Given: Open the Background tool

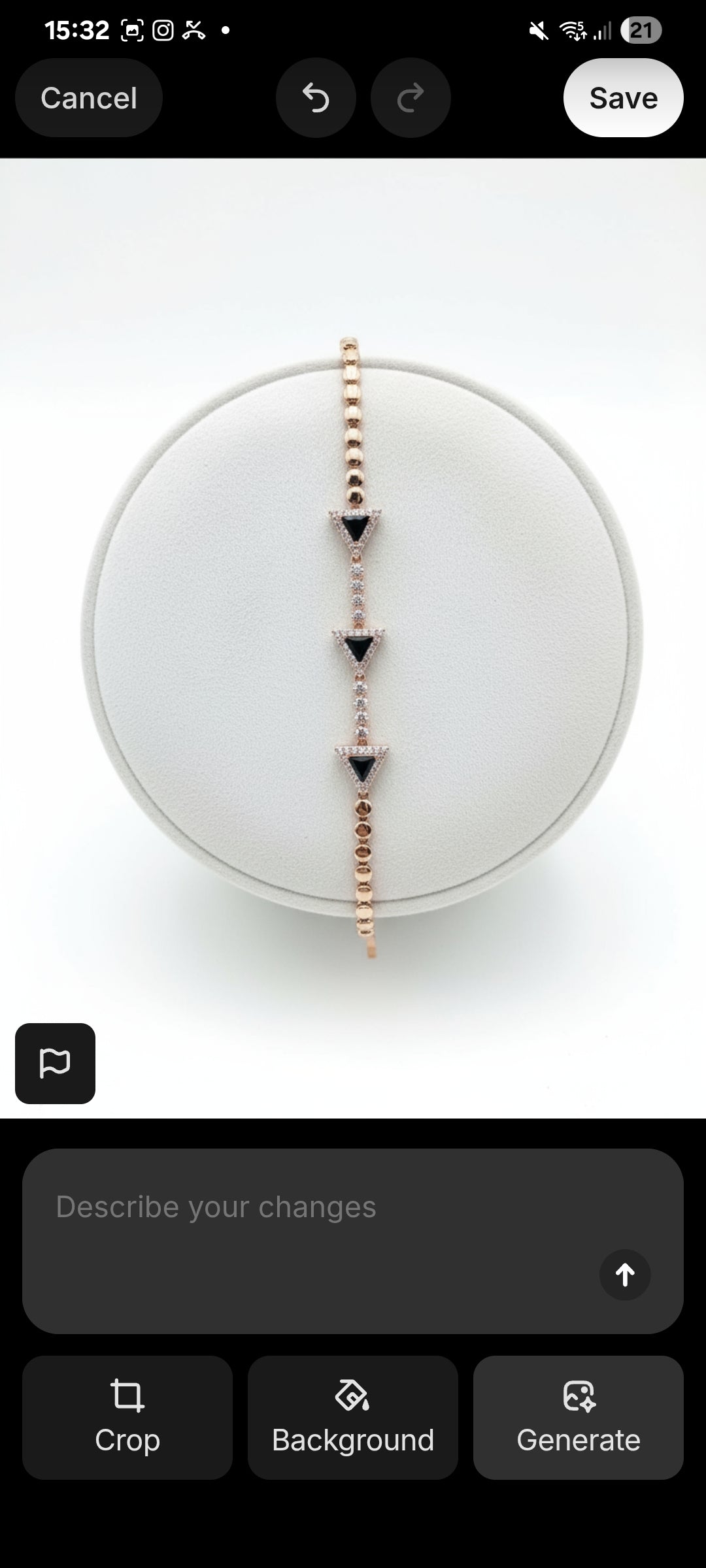Looking at the screenshot, I should 353,1418.
